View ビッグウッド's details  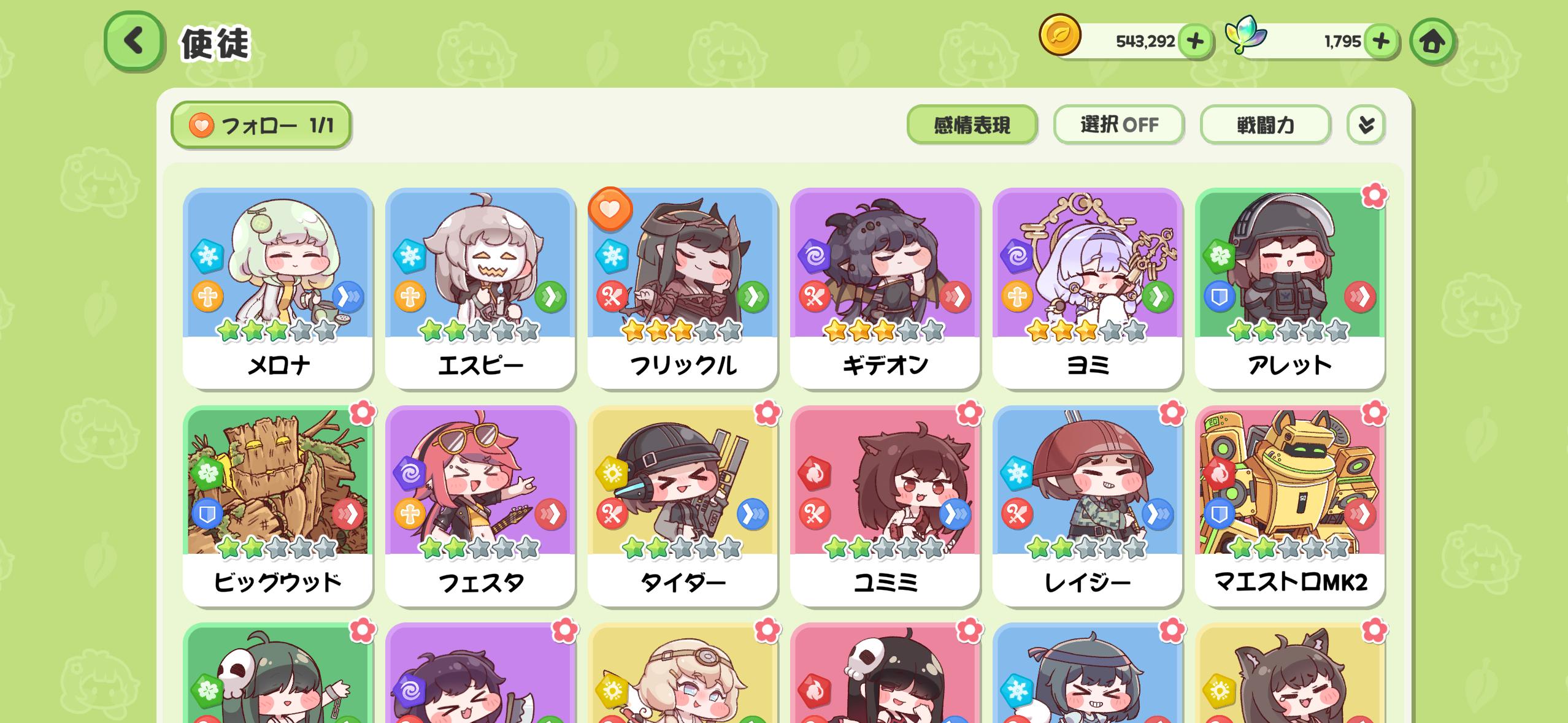pos(278,506)
